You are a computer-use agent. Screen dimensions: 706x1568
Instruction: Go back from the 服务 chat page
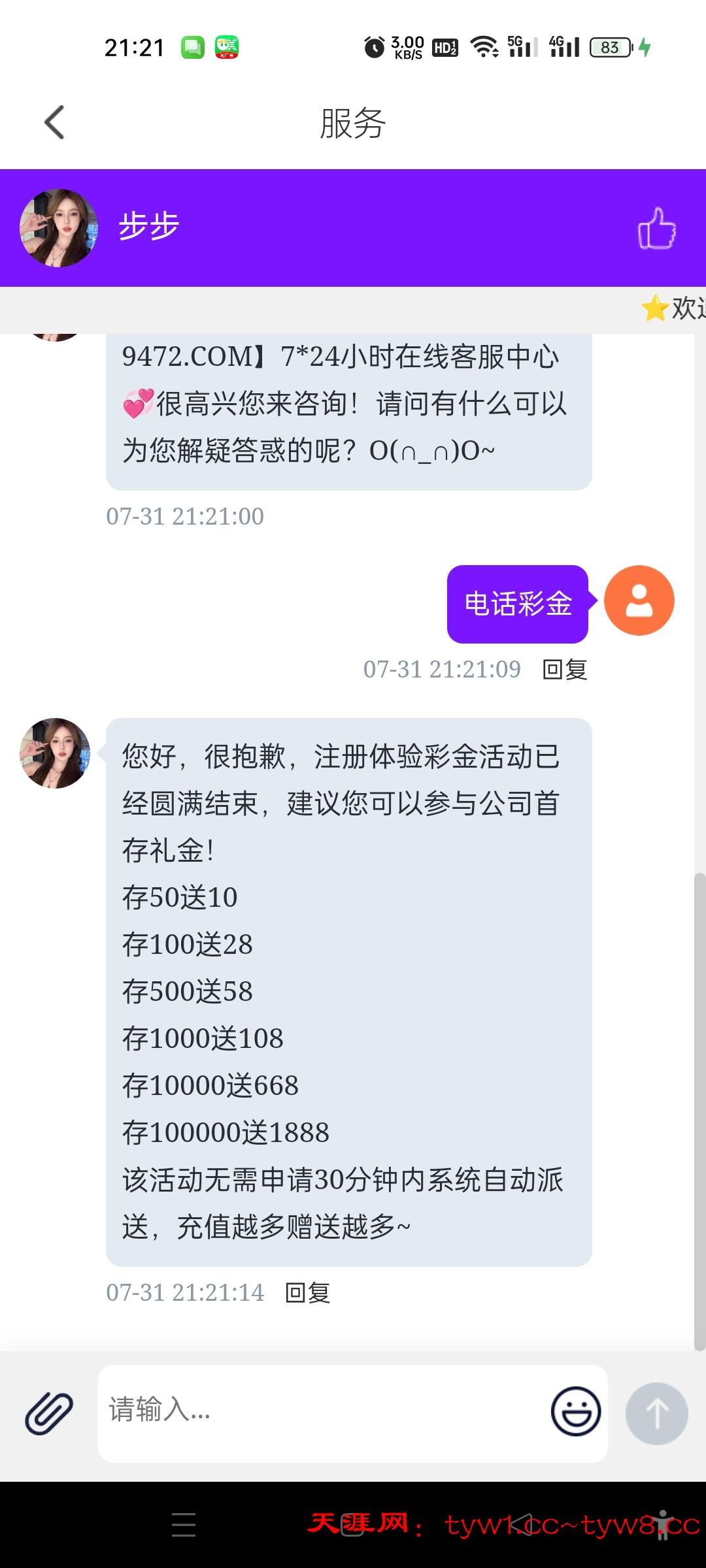tap(55, 122)
